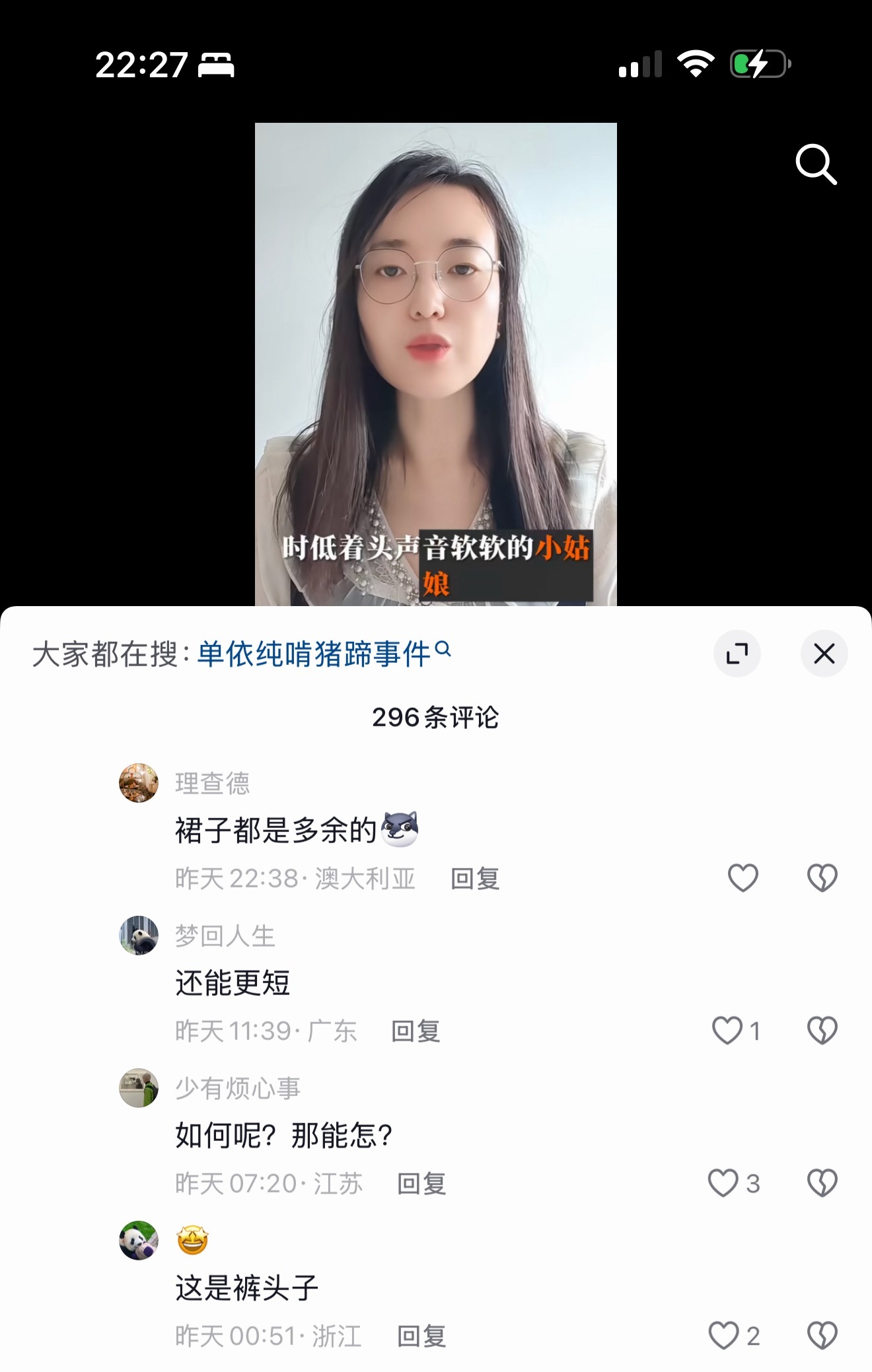Viewport: 872px width, 1372px height.
Task: Like 理查德's comment with the heart icon
Action: click(743, 878)
